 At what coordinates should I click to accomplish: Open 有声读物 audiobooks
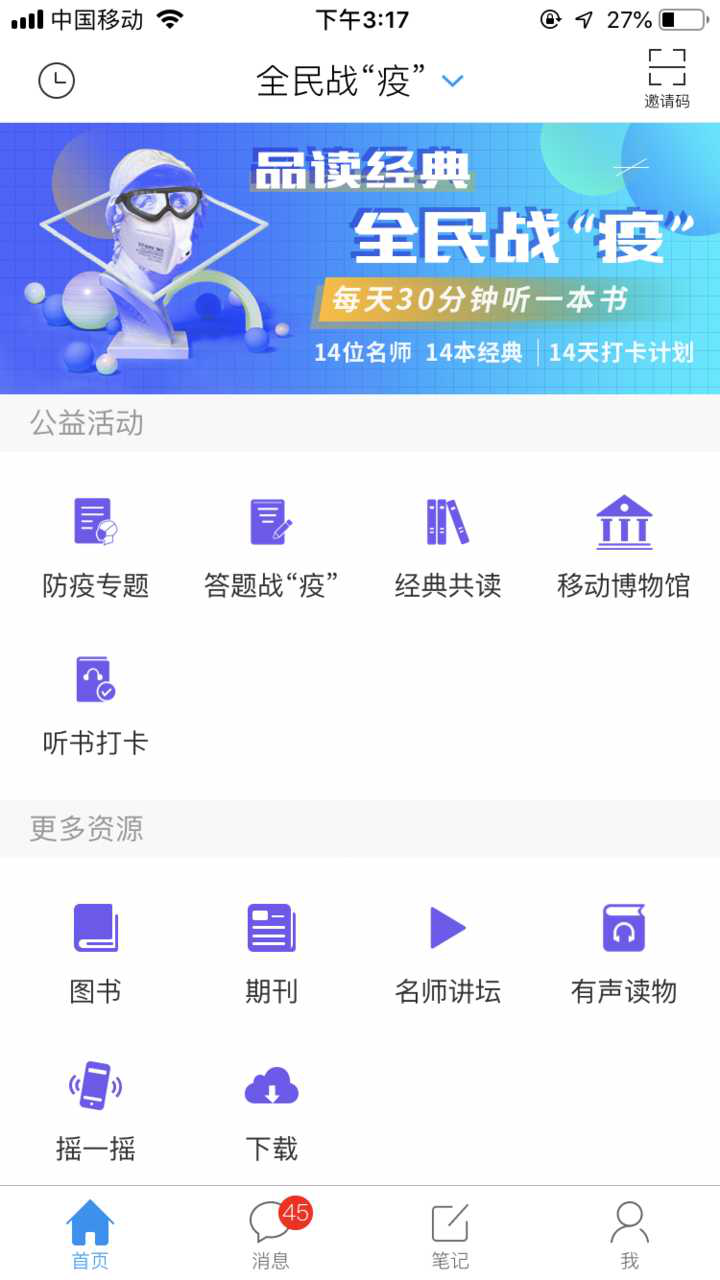623,952
